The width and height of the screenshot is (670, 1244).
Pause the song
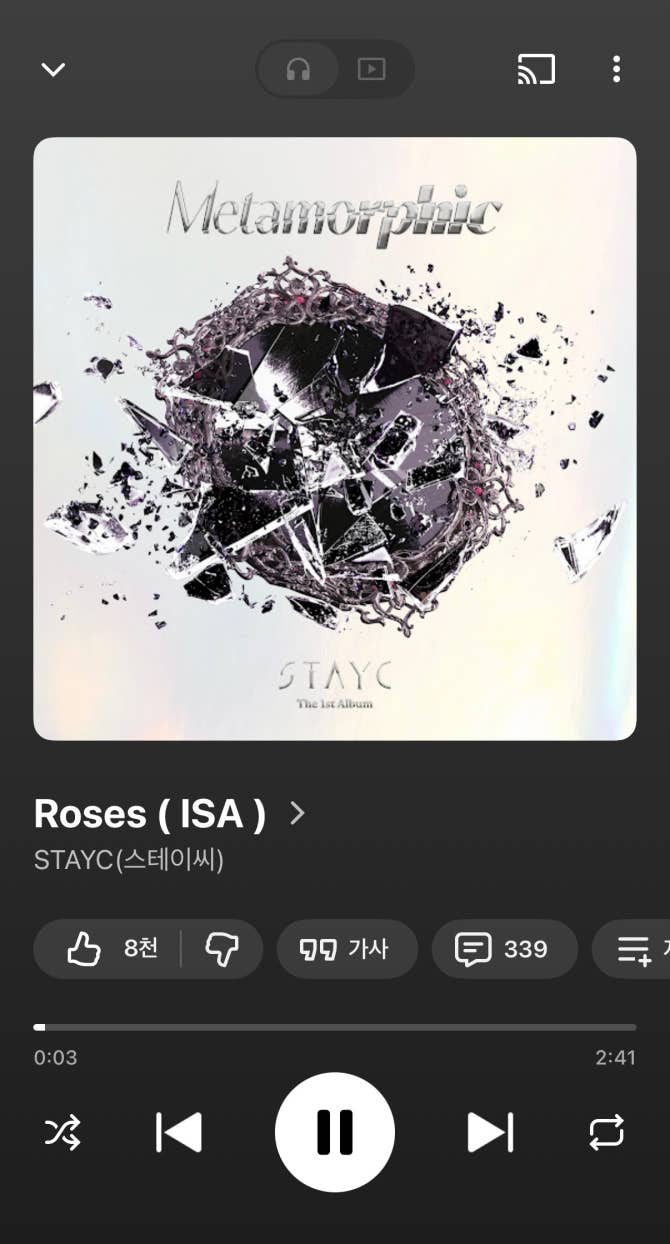click(x=335, y=1132)
